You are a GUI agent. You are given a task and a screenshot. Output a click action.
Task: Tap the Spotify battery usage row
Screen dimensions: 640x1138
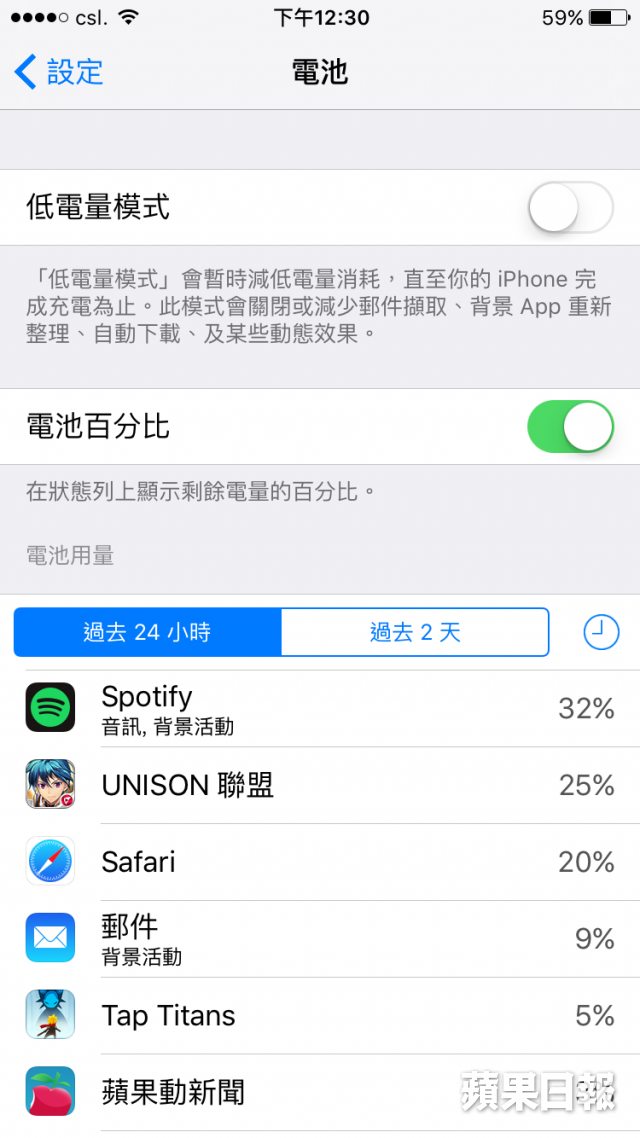320,709
